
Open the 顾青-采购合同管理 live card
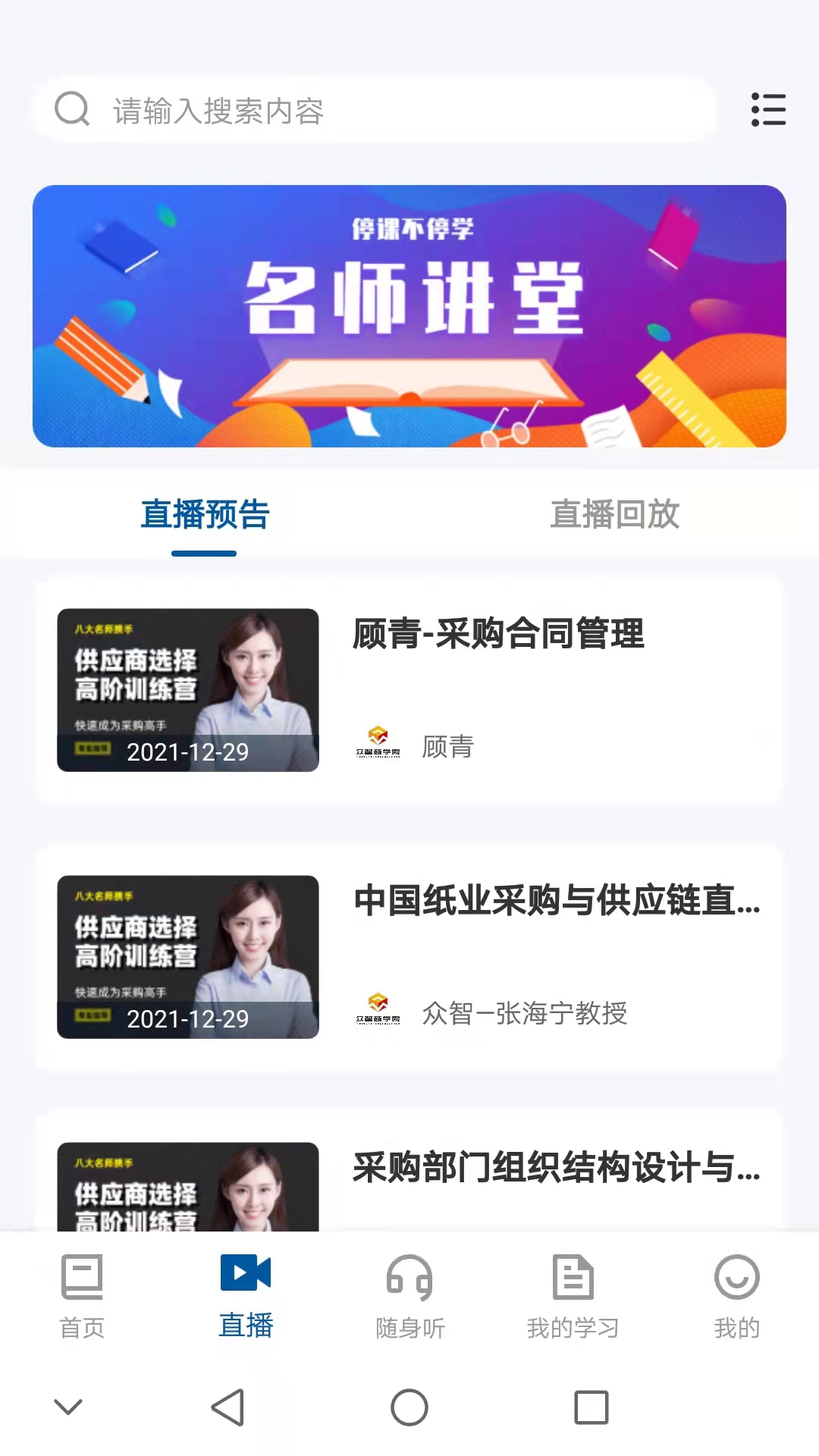(409, 690)
